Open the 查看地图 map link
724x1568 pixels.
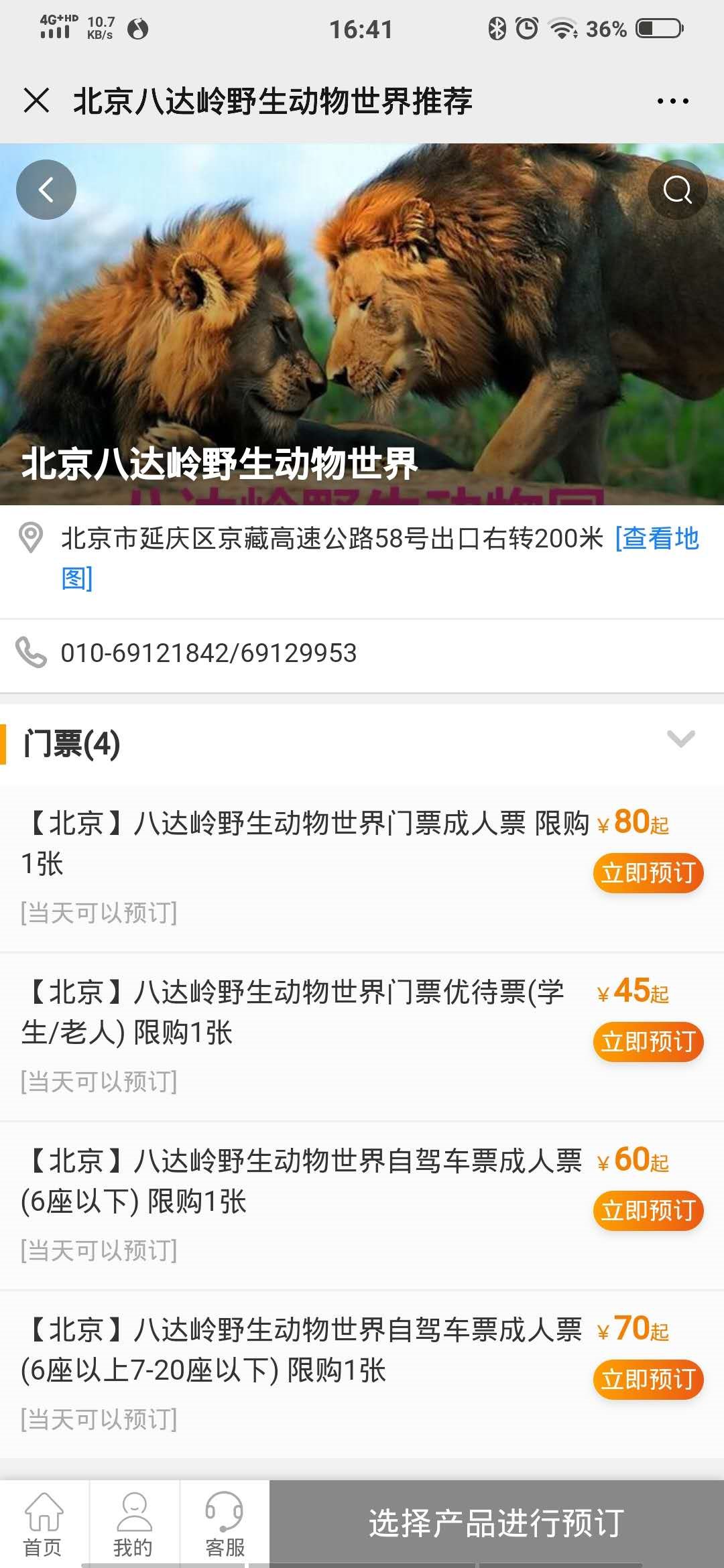[657, 539]
